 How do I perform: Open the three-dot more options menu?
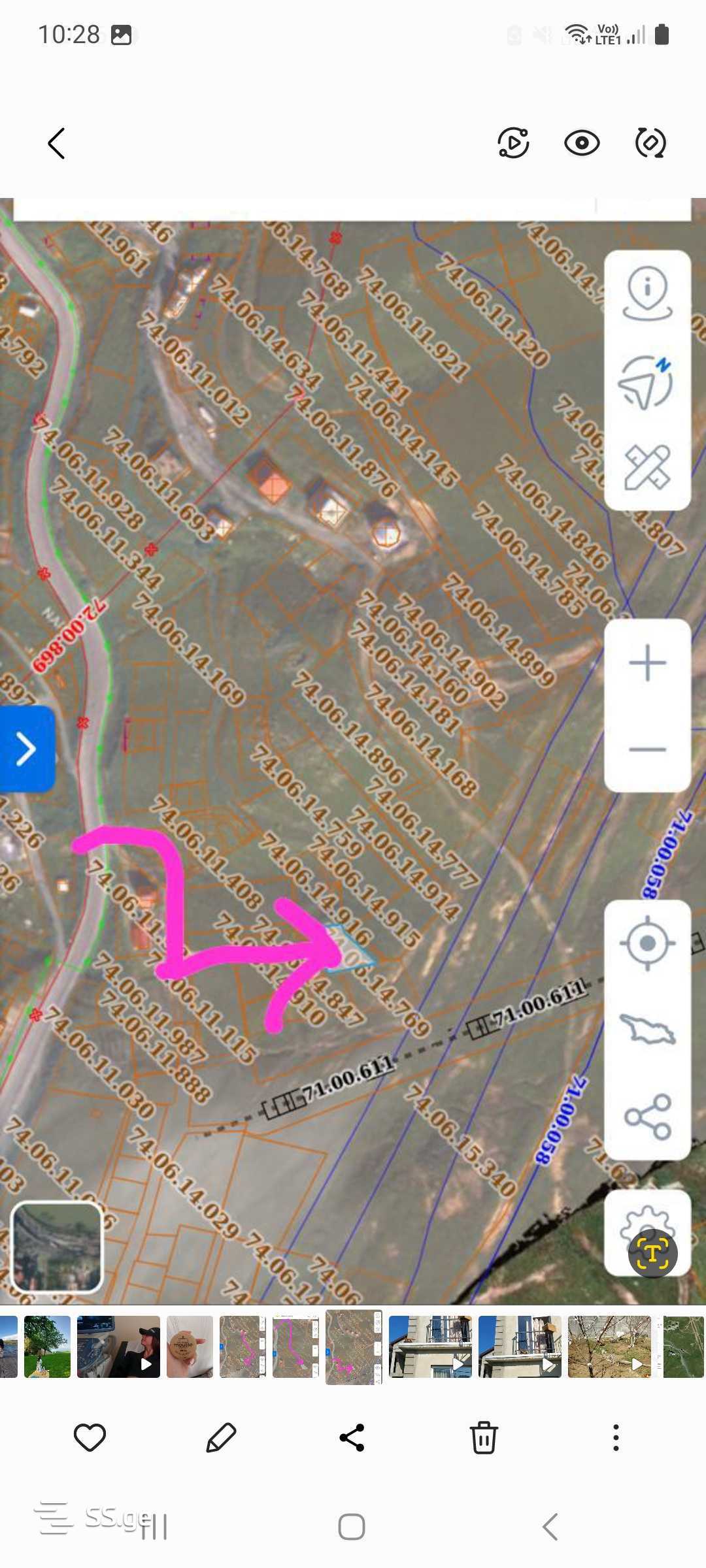pos(615,1437)
